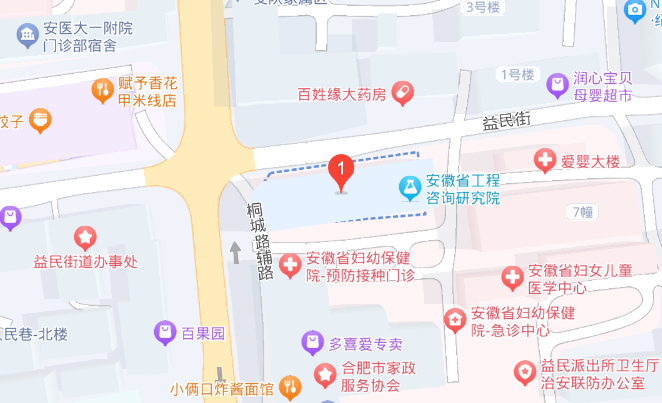Screen dimensions: 662x403
Task: Open the 安徽省工程咨询研究院 map marker
Action: 408,186
